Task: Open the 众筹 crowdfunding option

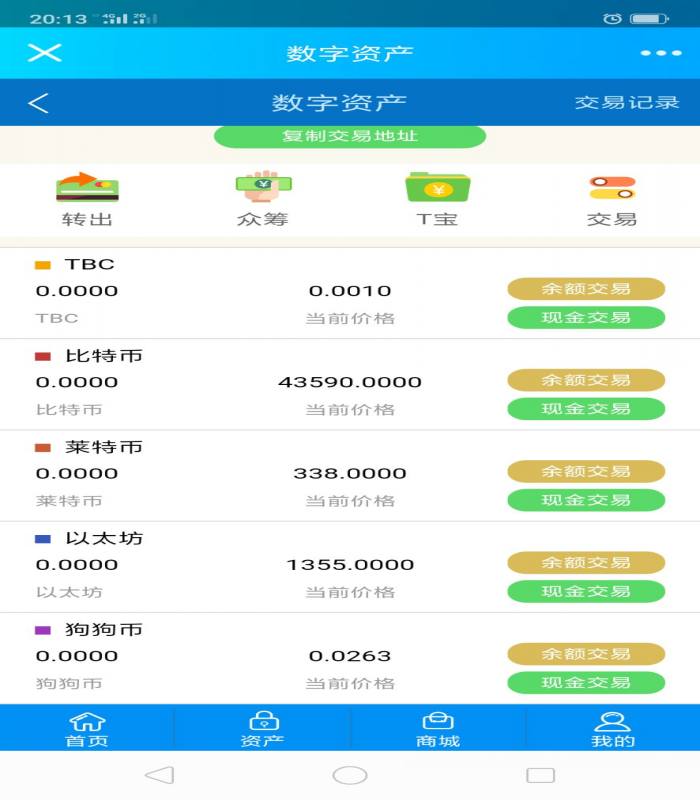Action: coord(263,200)
